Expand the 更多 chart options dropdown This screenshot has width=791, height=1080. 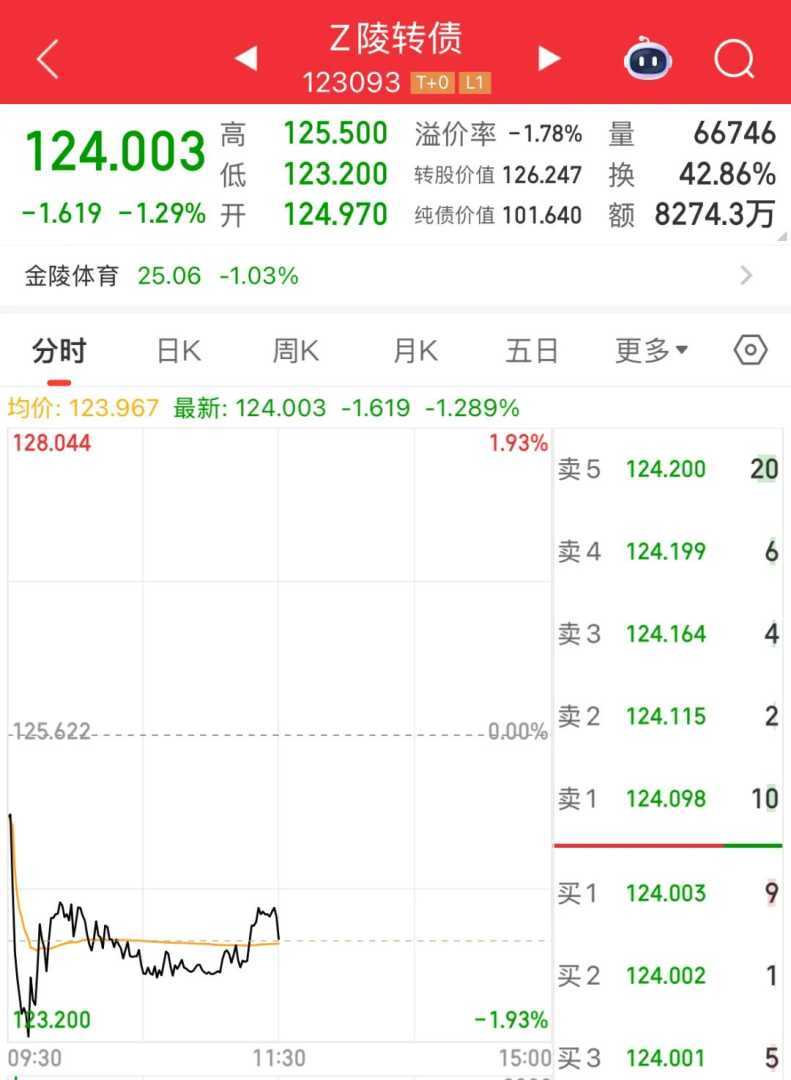pyautogui.click(x=651, y=351)
